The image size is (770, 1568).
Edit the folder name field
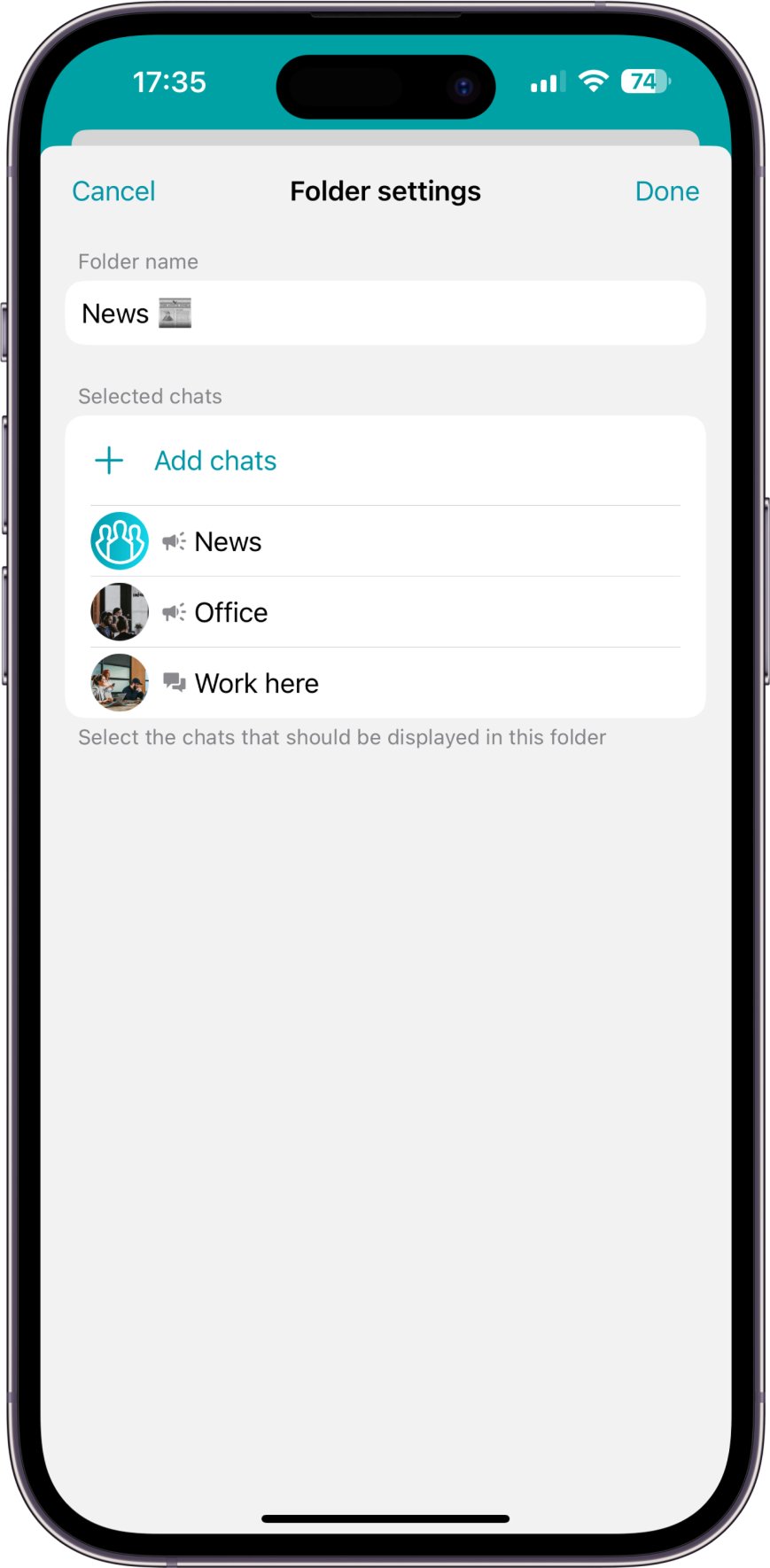[x=385, y=314]
